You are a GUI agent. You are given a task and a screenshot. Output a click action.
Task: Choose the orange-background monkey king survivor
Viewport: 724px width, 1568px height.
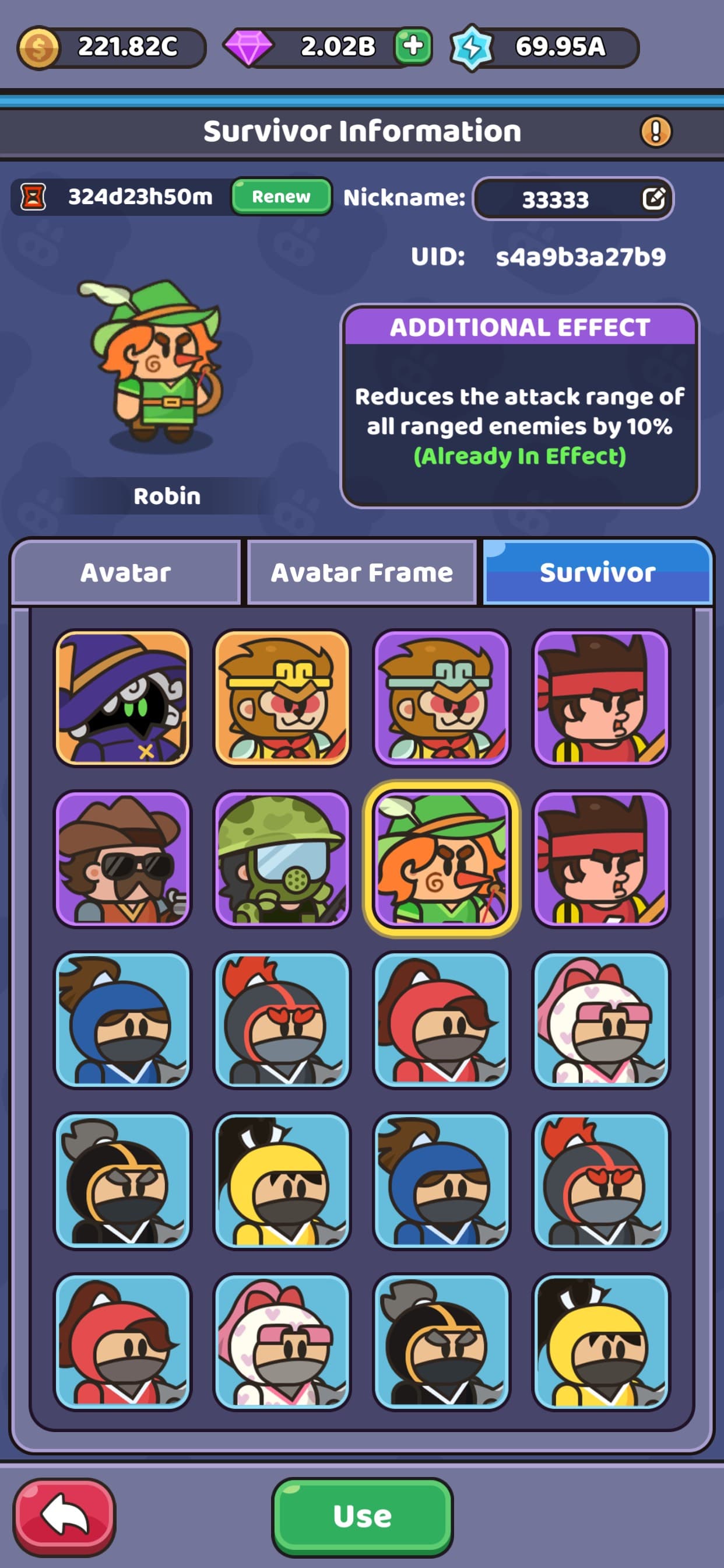point(282,698)
